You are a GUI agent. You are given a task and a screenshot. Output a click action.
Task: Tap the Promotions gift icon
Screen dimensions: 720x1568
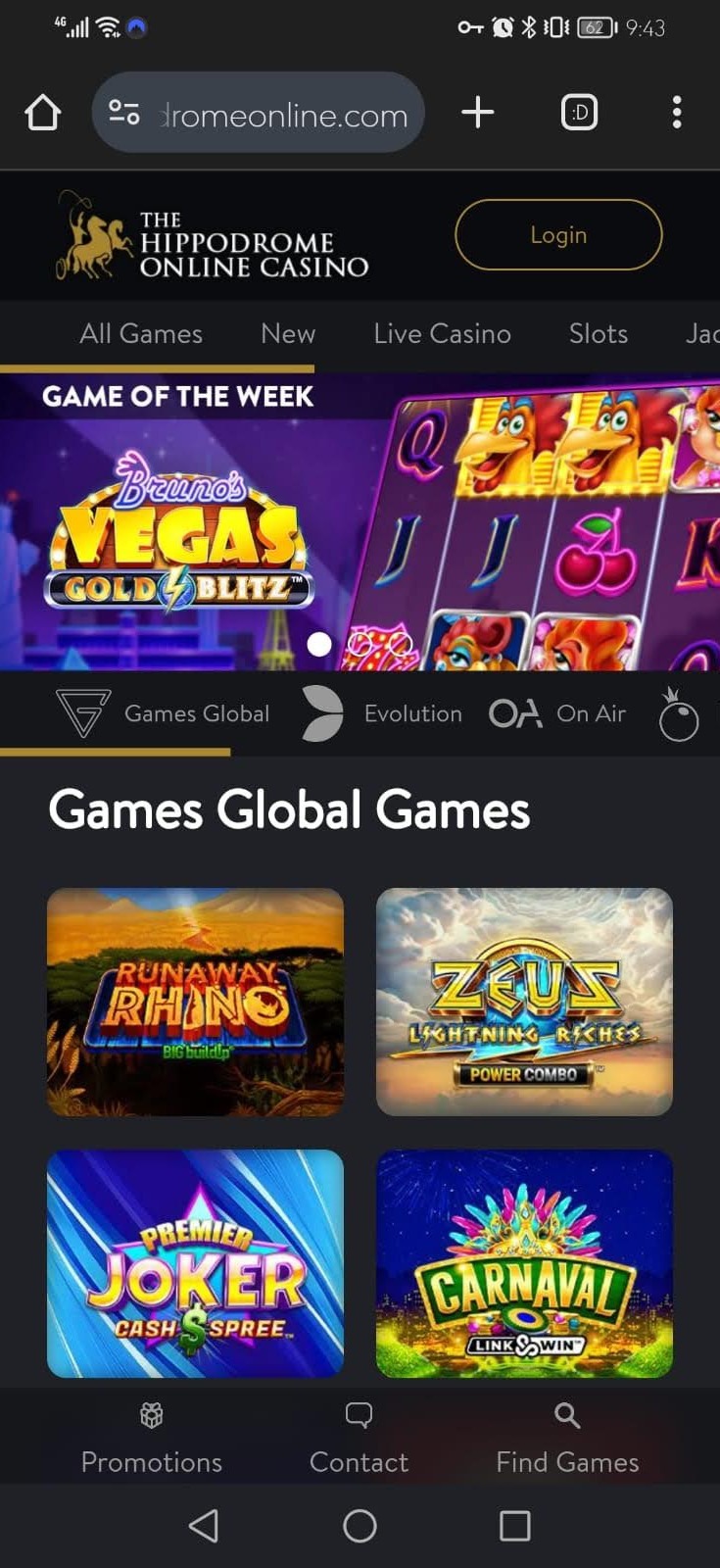[x=151, y=1415]
